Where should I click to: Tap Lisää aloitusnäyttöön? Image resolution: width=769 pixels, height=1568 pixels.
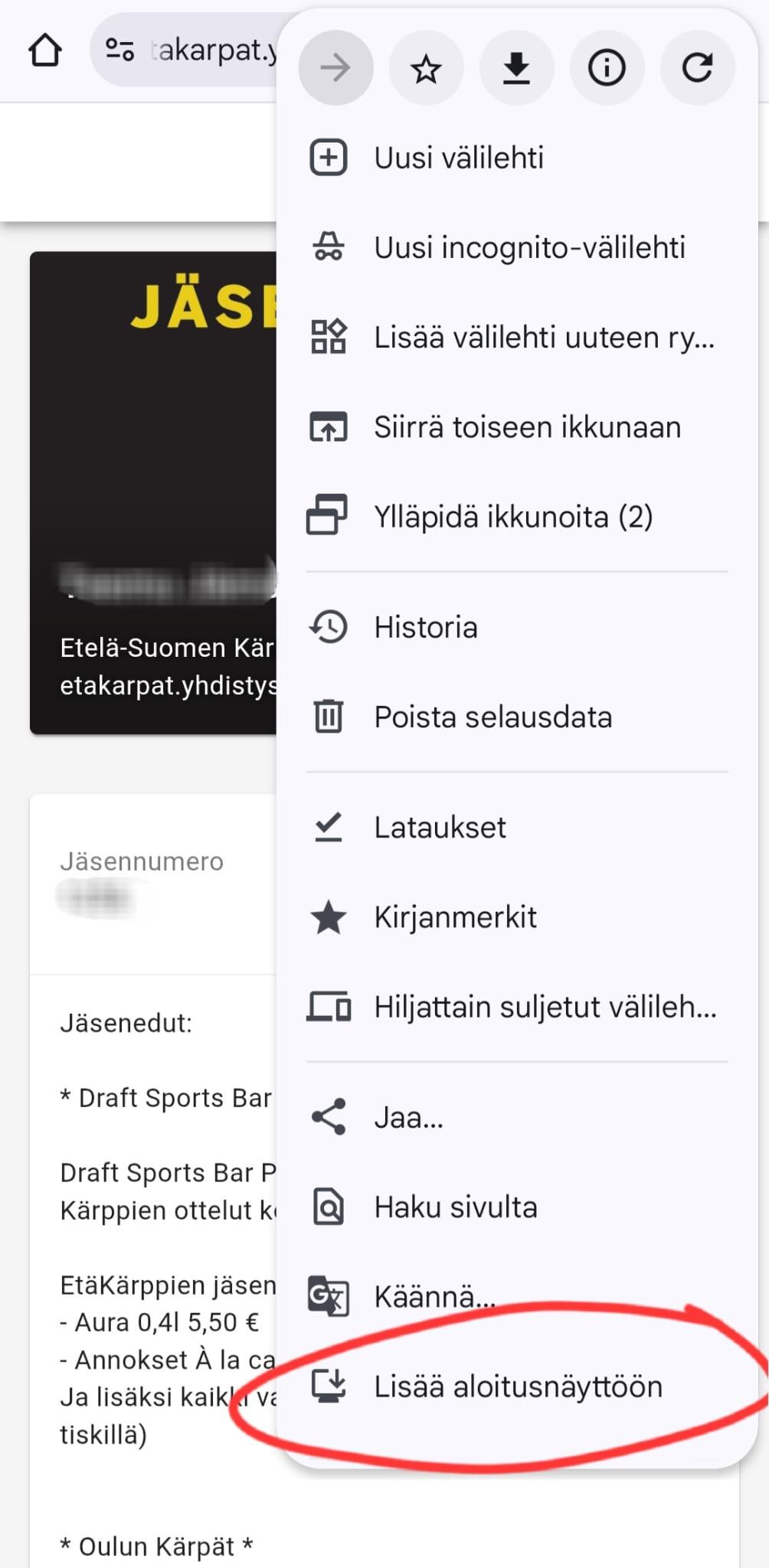(518, 1387)
